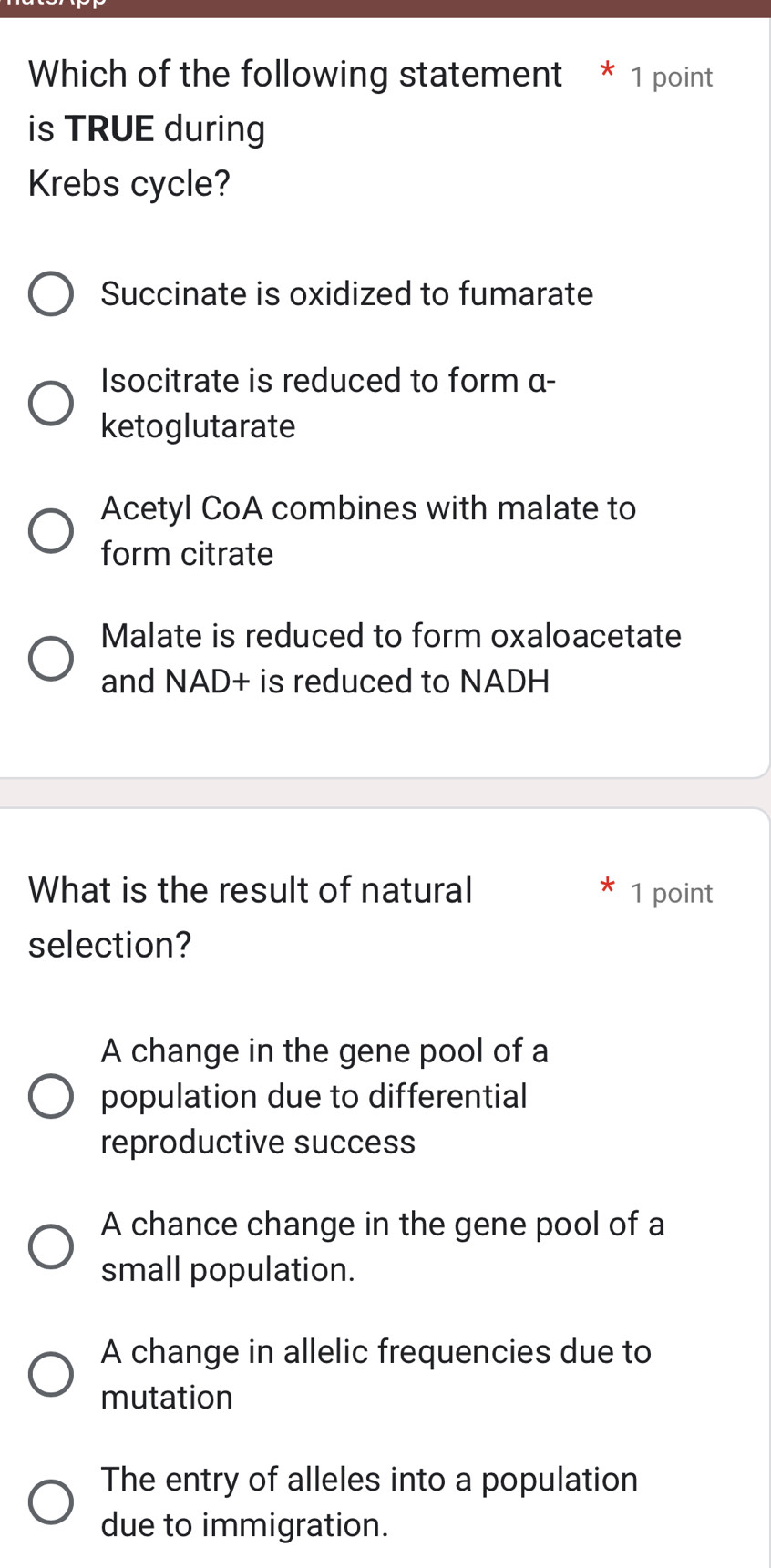Click the radio circle beside the fumarate option
The height and width of the screenshot is (1568, 771).
point(51,293)
